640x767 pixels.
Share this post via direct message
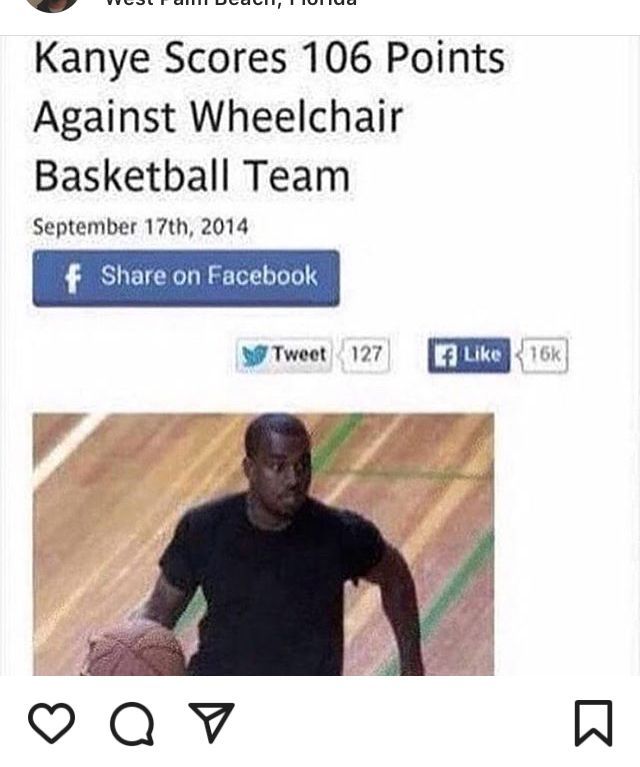[211, 722]
